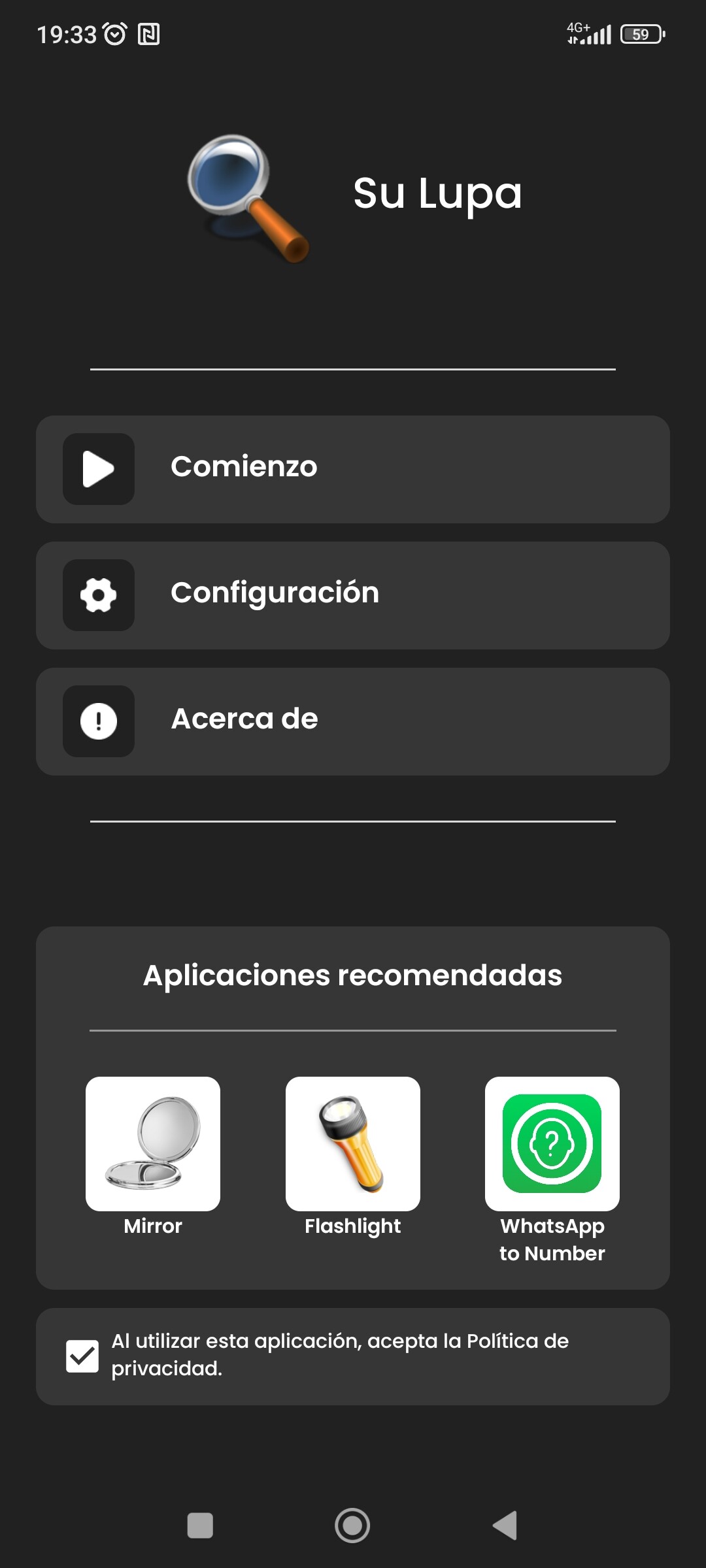Open the WhatsApp to Number app
Screen dimensions: 706x1568
[x=552, y=1144]
